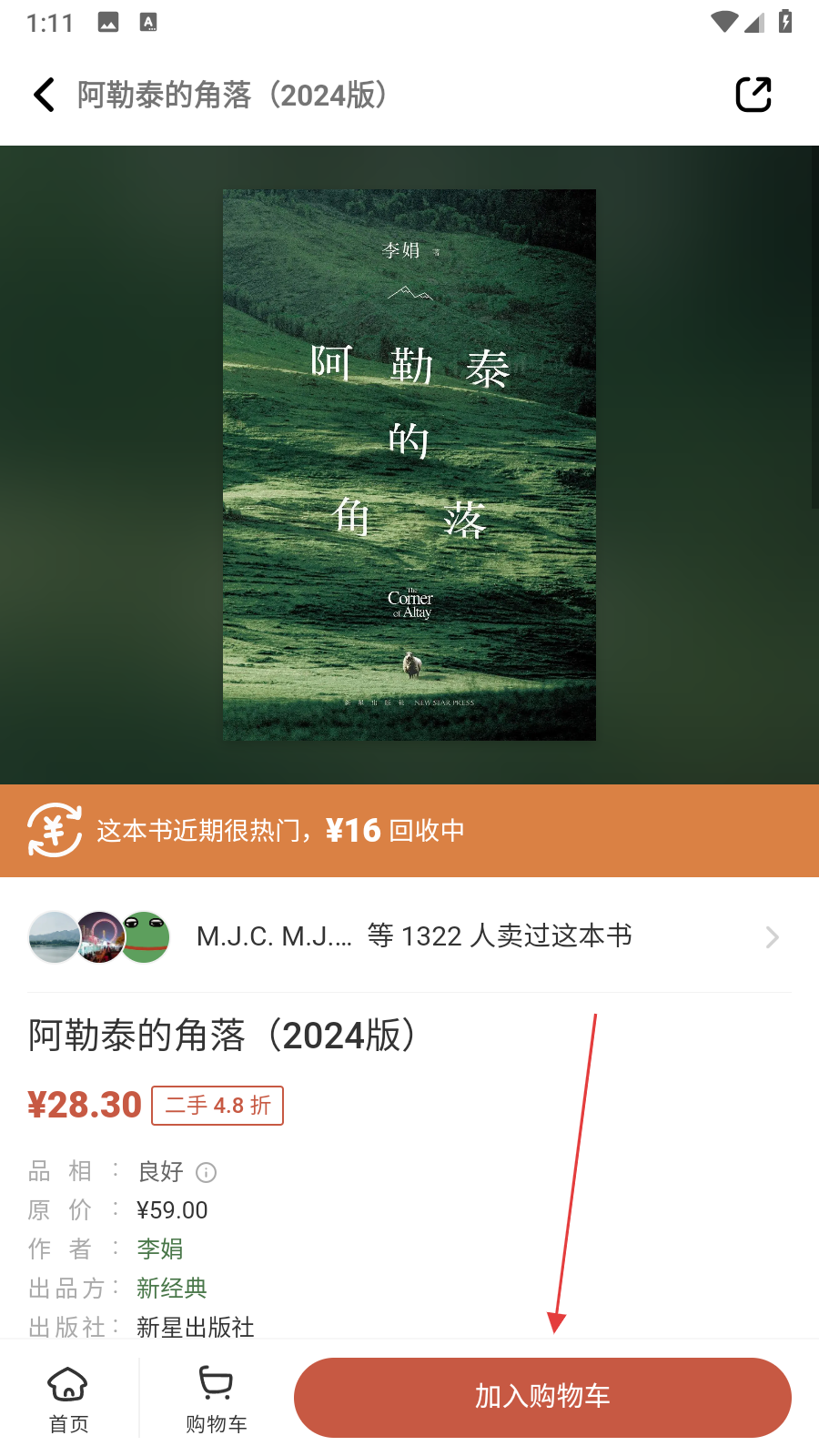The width and height of the screenshot is (819, 1456).
Task: Go back from the book detail page
Action: tap(44, 95)
